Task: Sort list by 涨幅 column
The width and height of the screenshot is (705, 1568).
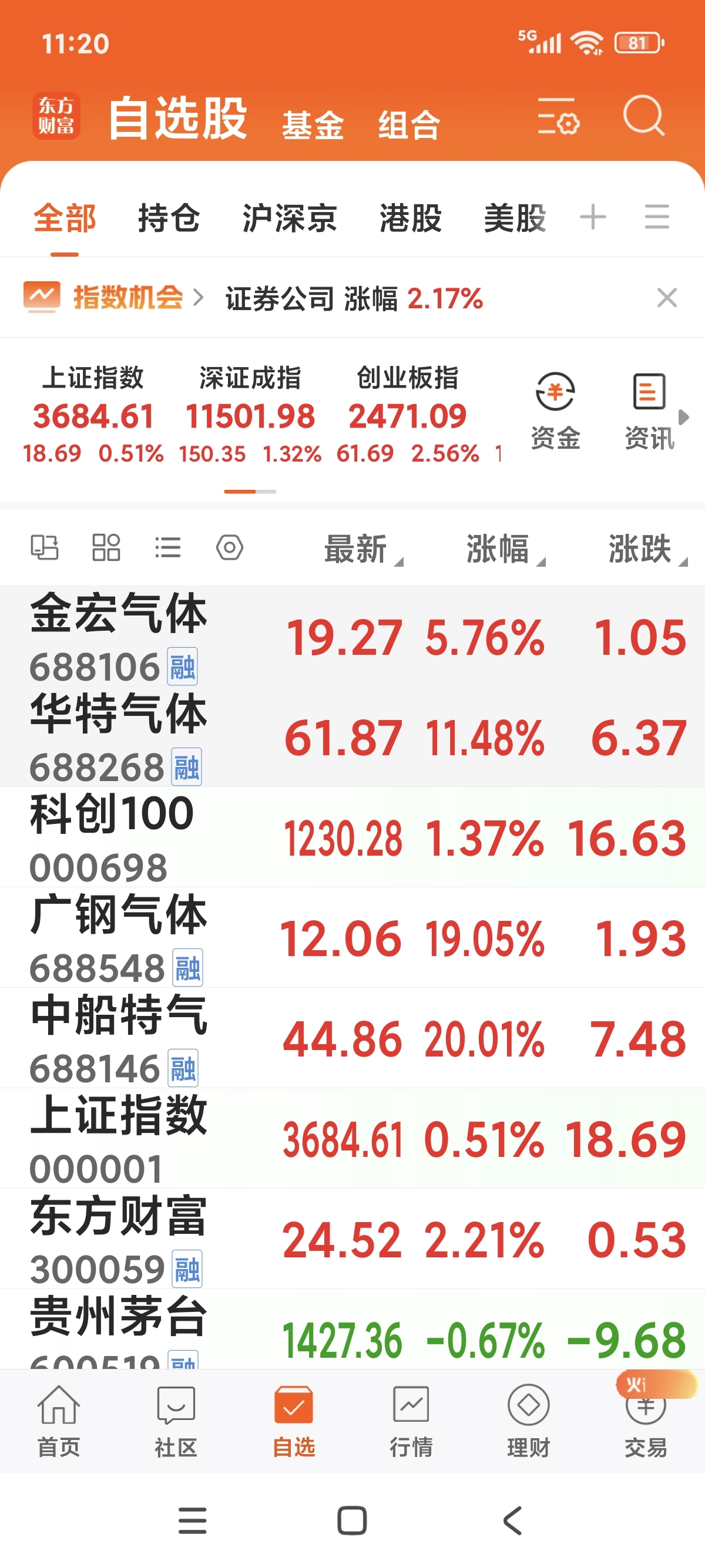Action: 505,549
